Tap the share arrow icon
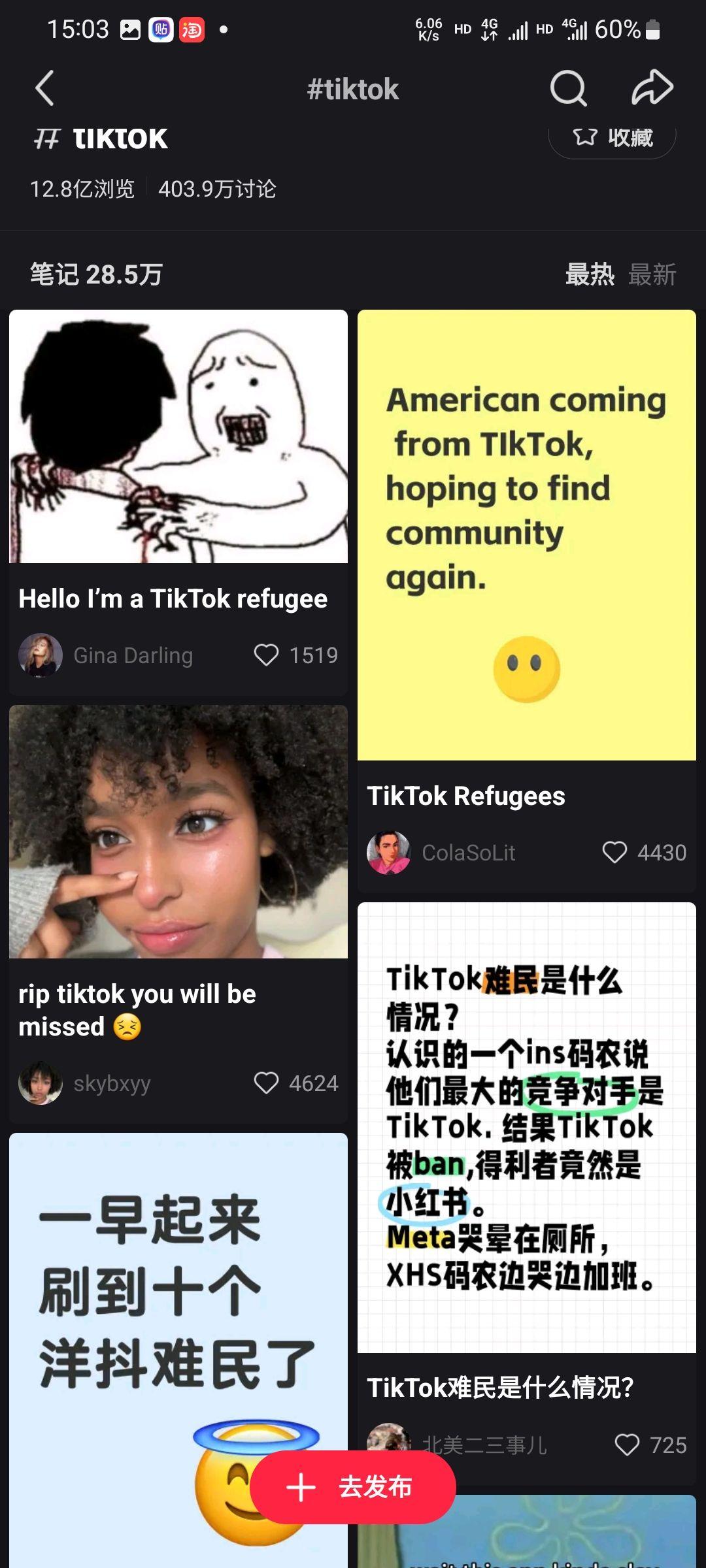This screenshot has height=1568, width=706. pyautogui.click(x=653, y=87)
